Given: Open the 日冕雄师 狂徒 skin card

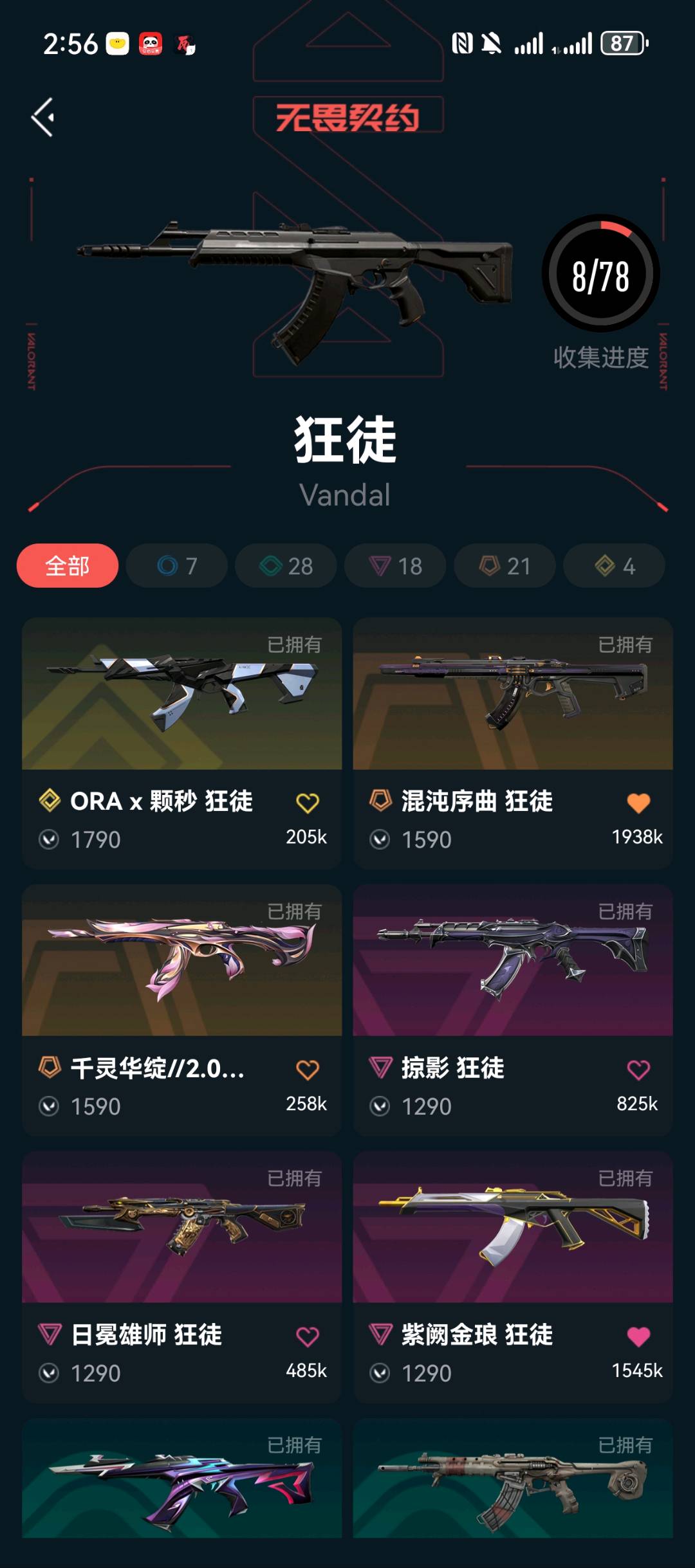Looking at the screenshot, I should (182, 1277).
